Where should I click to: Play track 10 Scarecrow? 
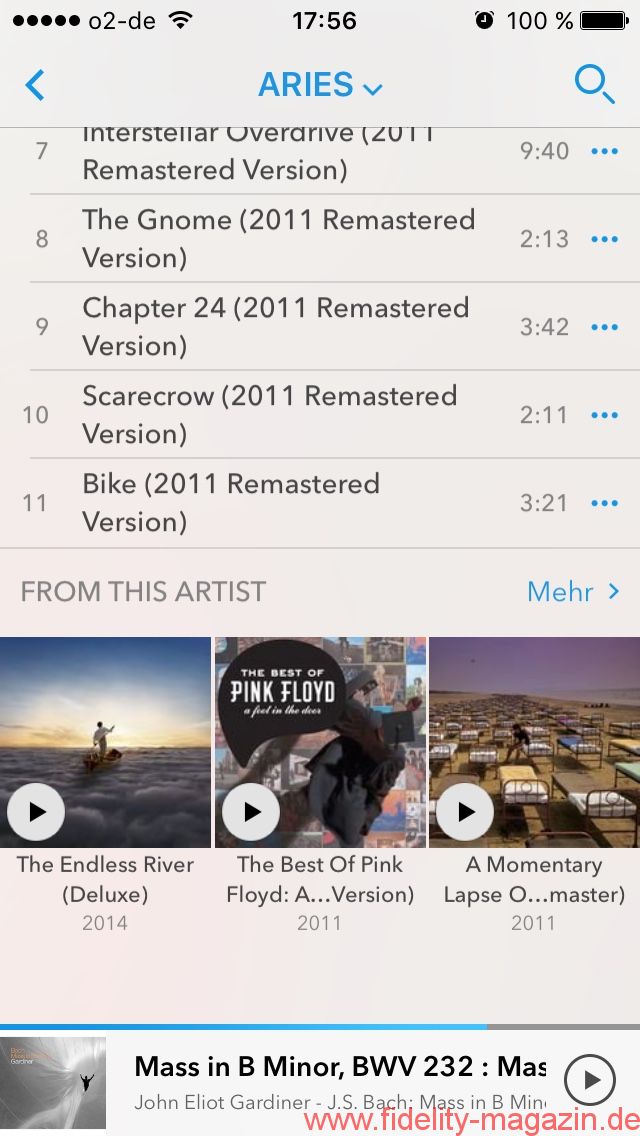[x=269, y=415]
